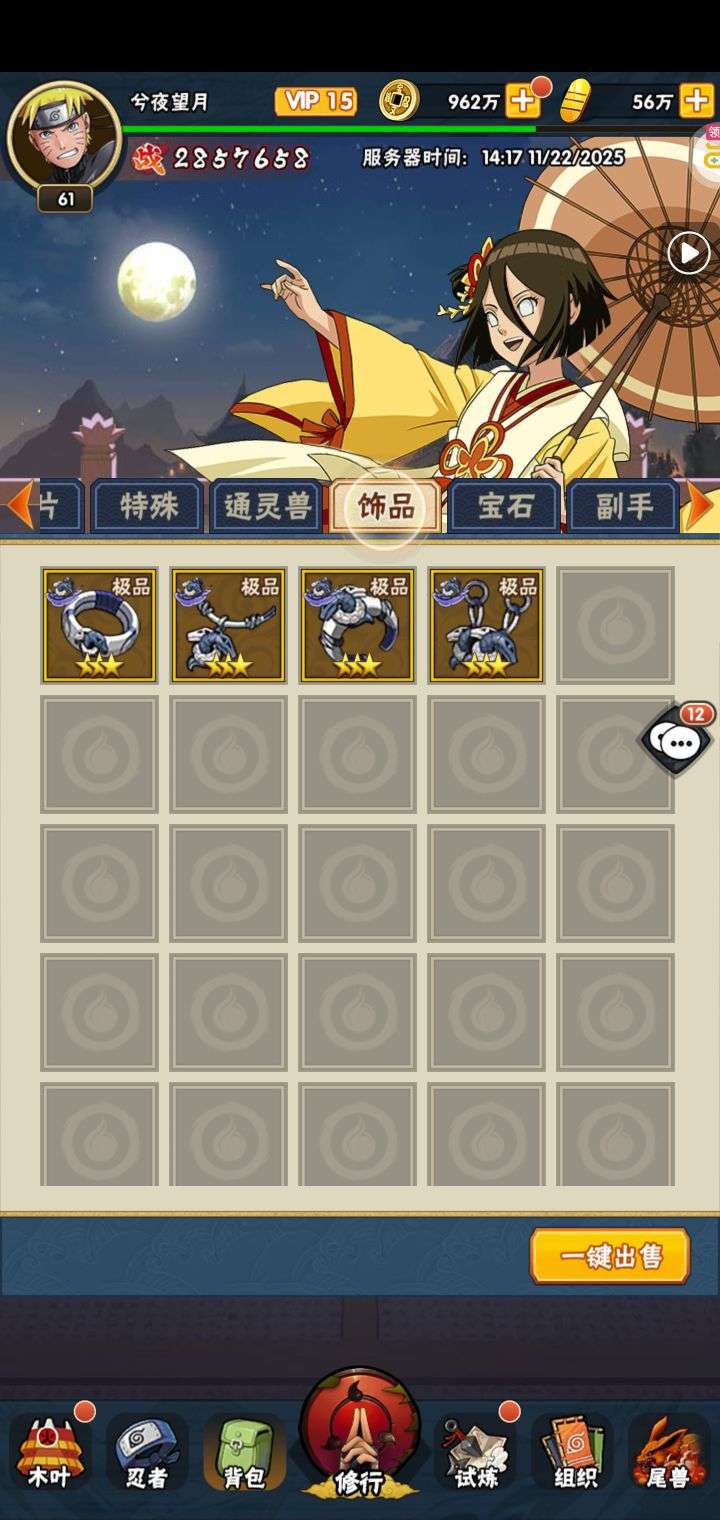Open the player avatar profile
This screenshot has height=1520, width=720.
pos(63,137)
